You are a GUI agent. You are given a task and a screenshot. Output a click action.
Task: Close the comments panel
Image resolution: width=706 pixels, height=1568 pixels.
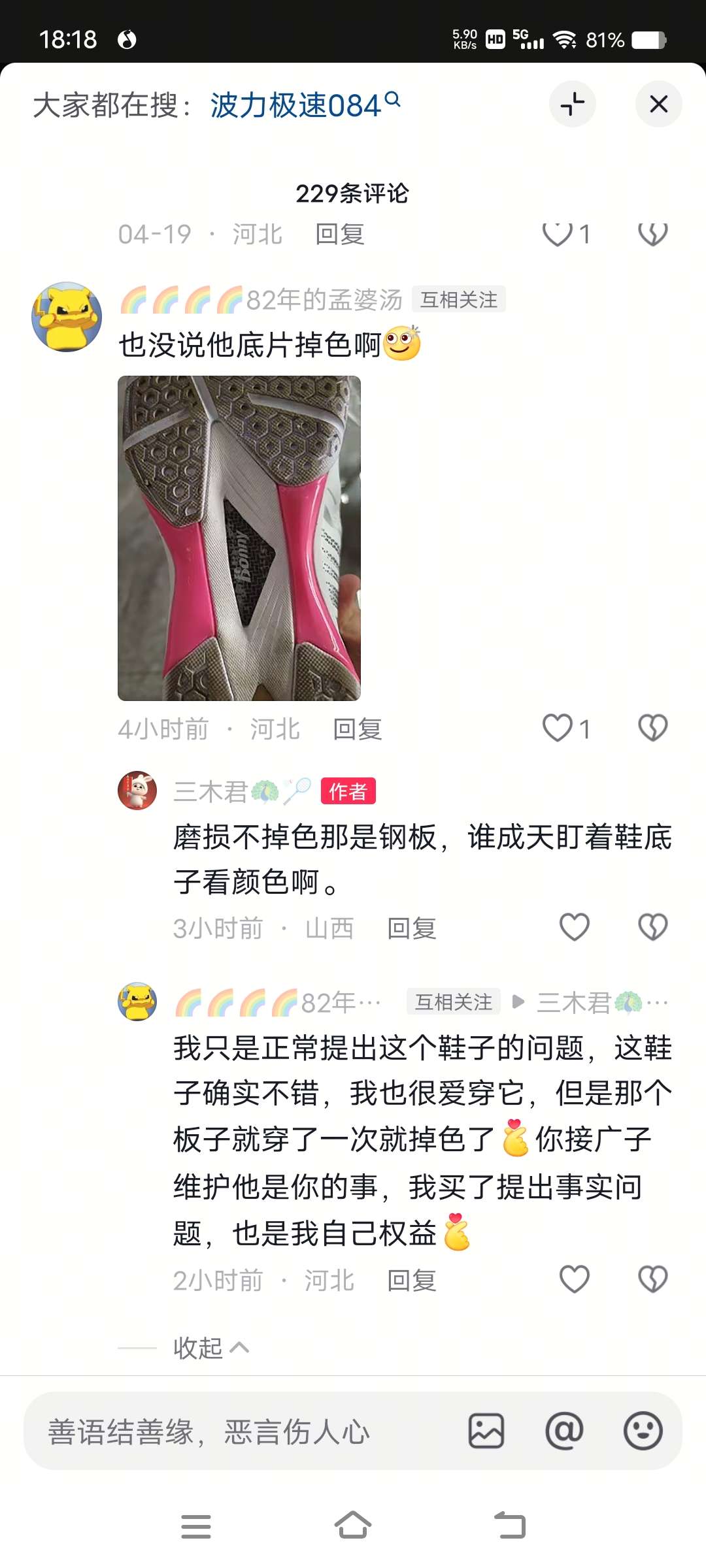[x=658, y=104]
